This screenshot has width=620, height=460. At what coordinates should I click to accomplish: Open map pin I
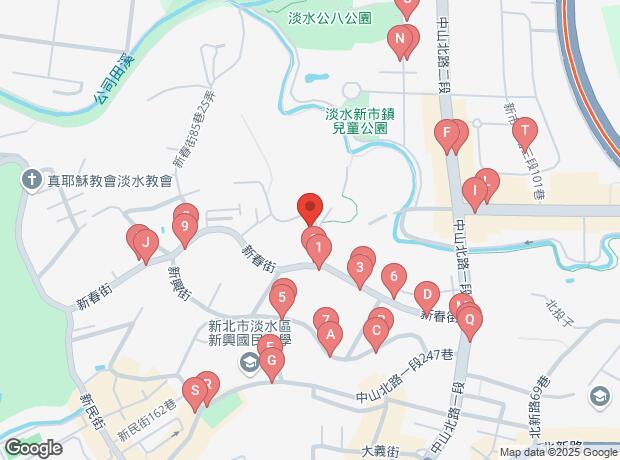[473, 190]
